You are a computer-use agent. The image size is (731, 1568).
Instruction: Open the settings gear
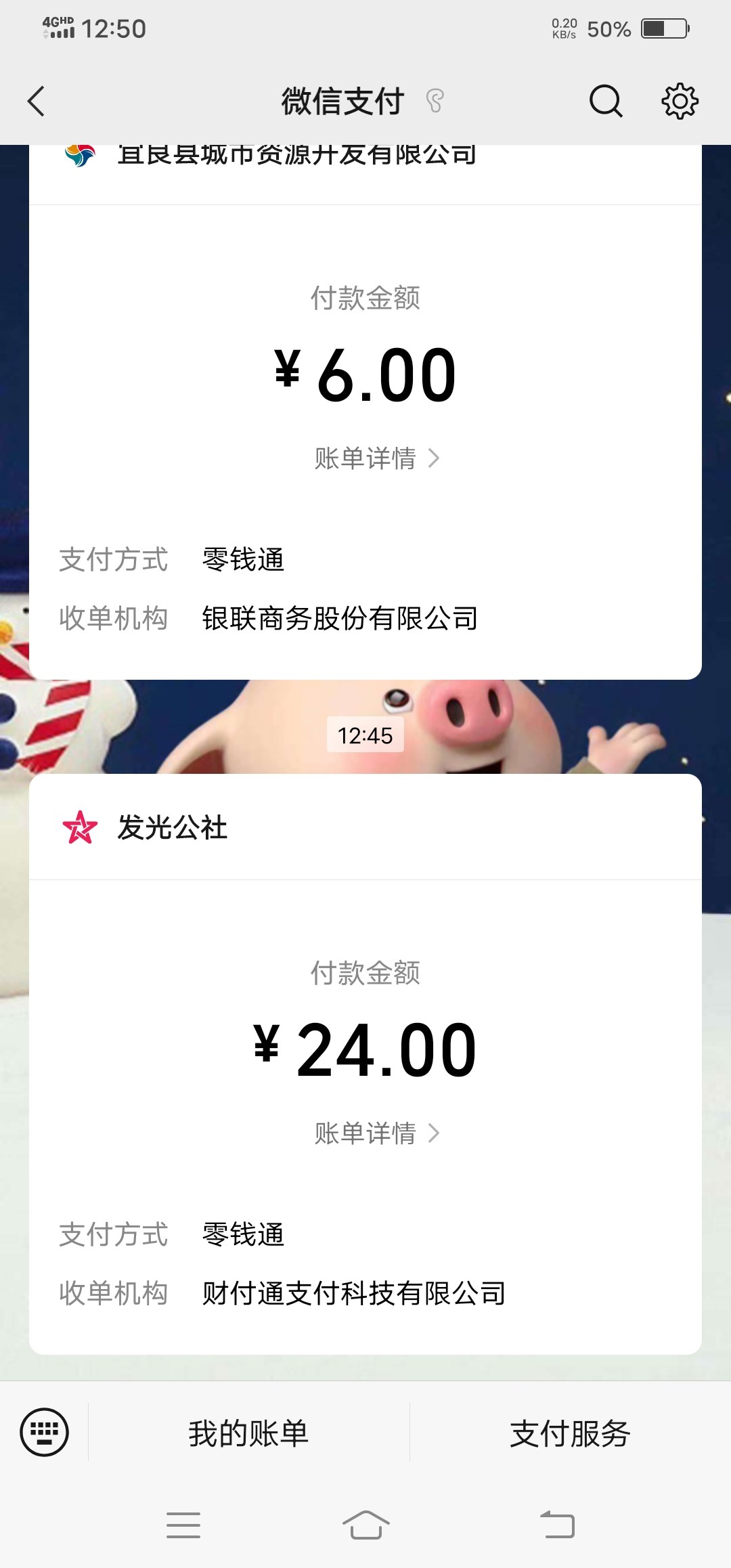[680, 102]
